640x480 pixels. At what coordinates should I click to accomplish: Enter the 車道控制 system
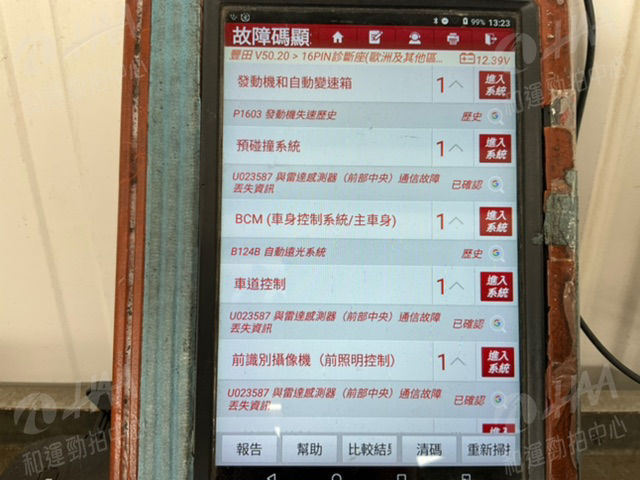tap(494, 286)
